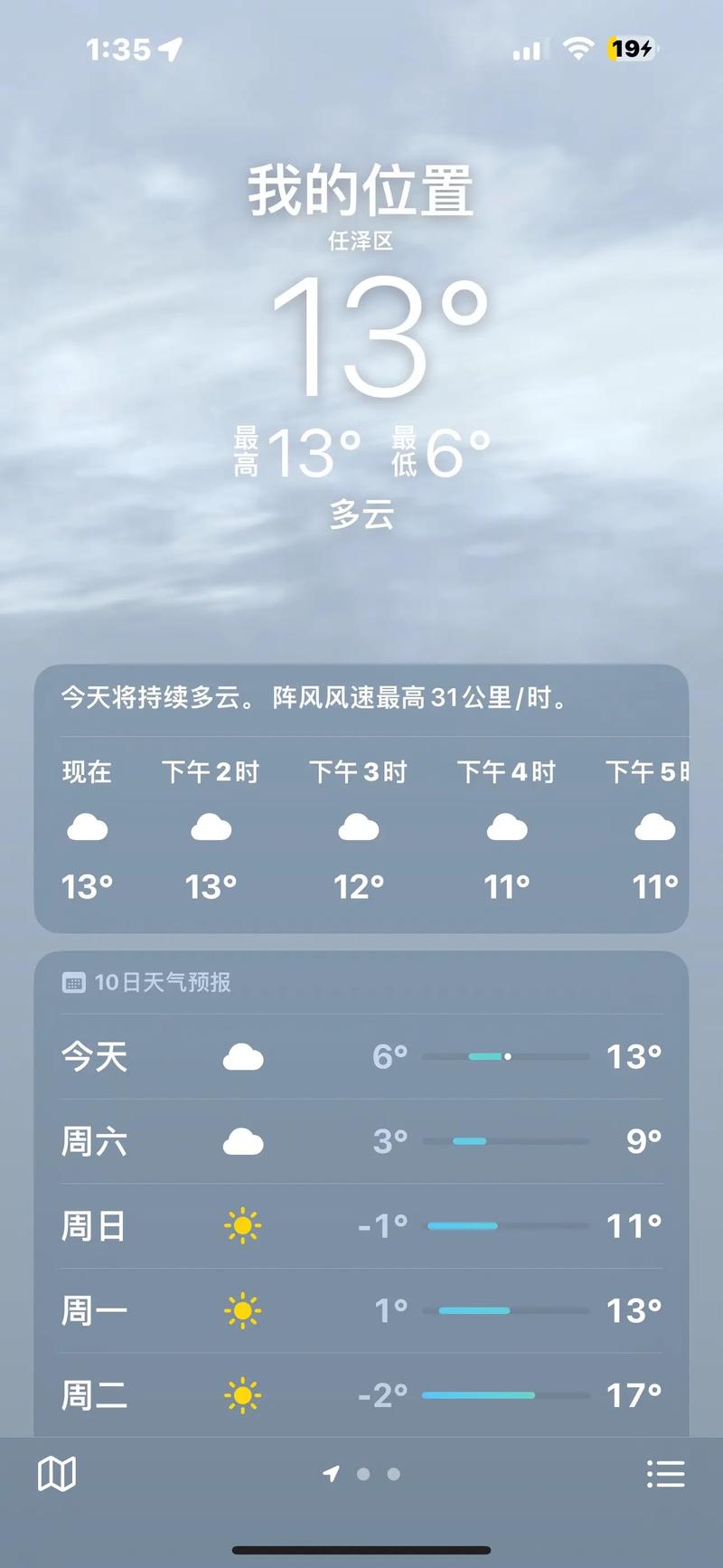This screenshot has width=723, height=1568.
Task: Tap the sun icon for 周二
Action: [x=241, y=1394]
